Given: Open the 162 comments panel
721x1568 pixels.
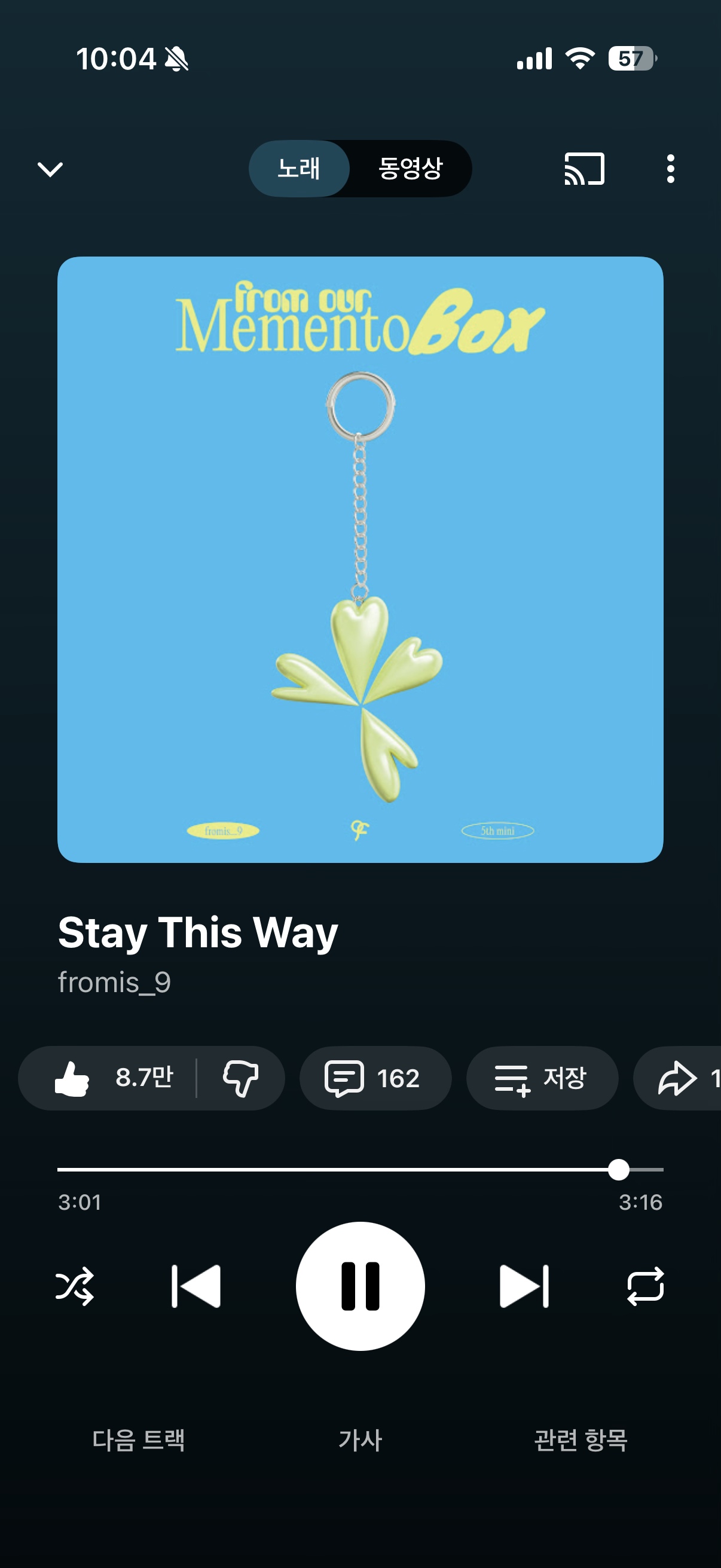Looking at the screenshot, I should (x=375, y=1078).
